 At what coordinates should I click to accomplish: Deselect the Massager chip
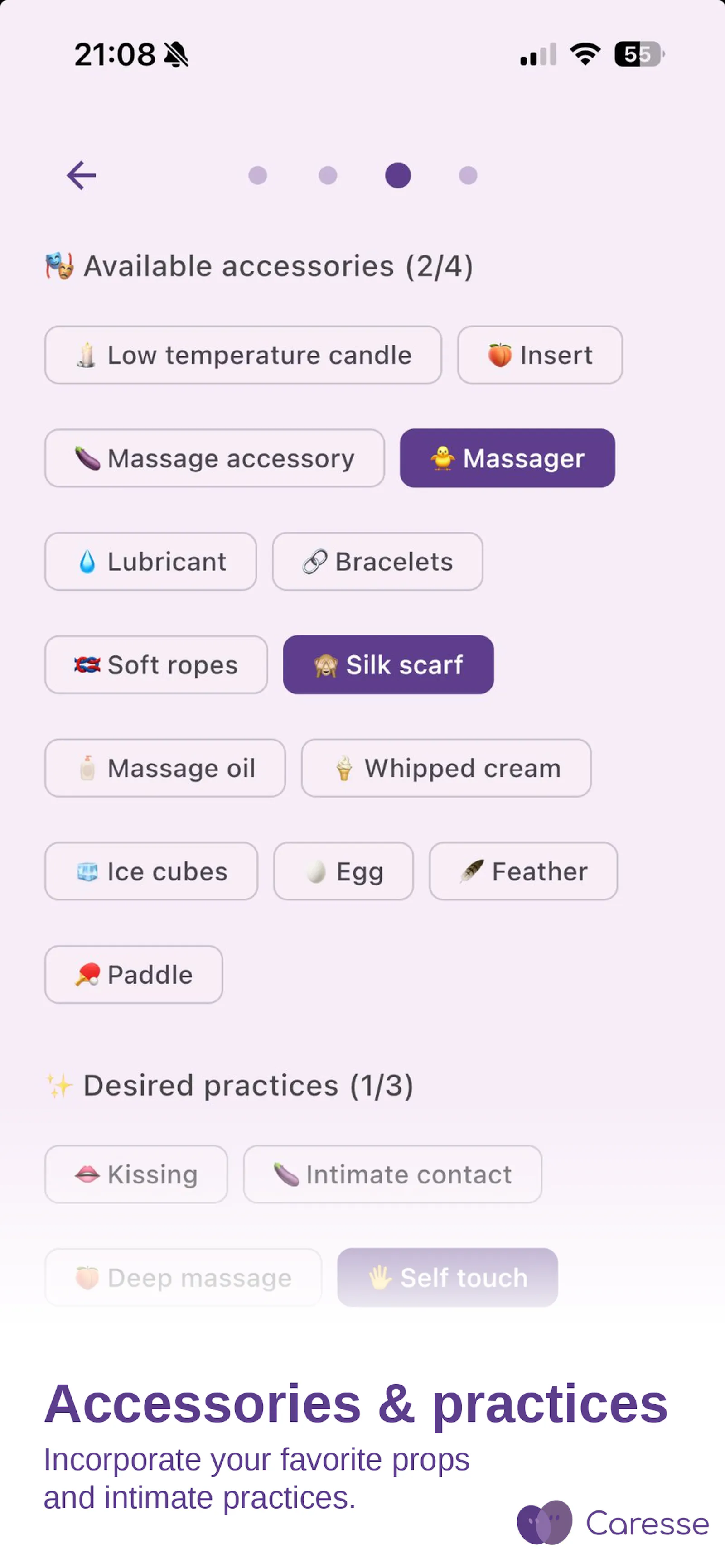(x=507, y=458)
